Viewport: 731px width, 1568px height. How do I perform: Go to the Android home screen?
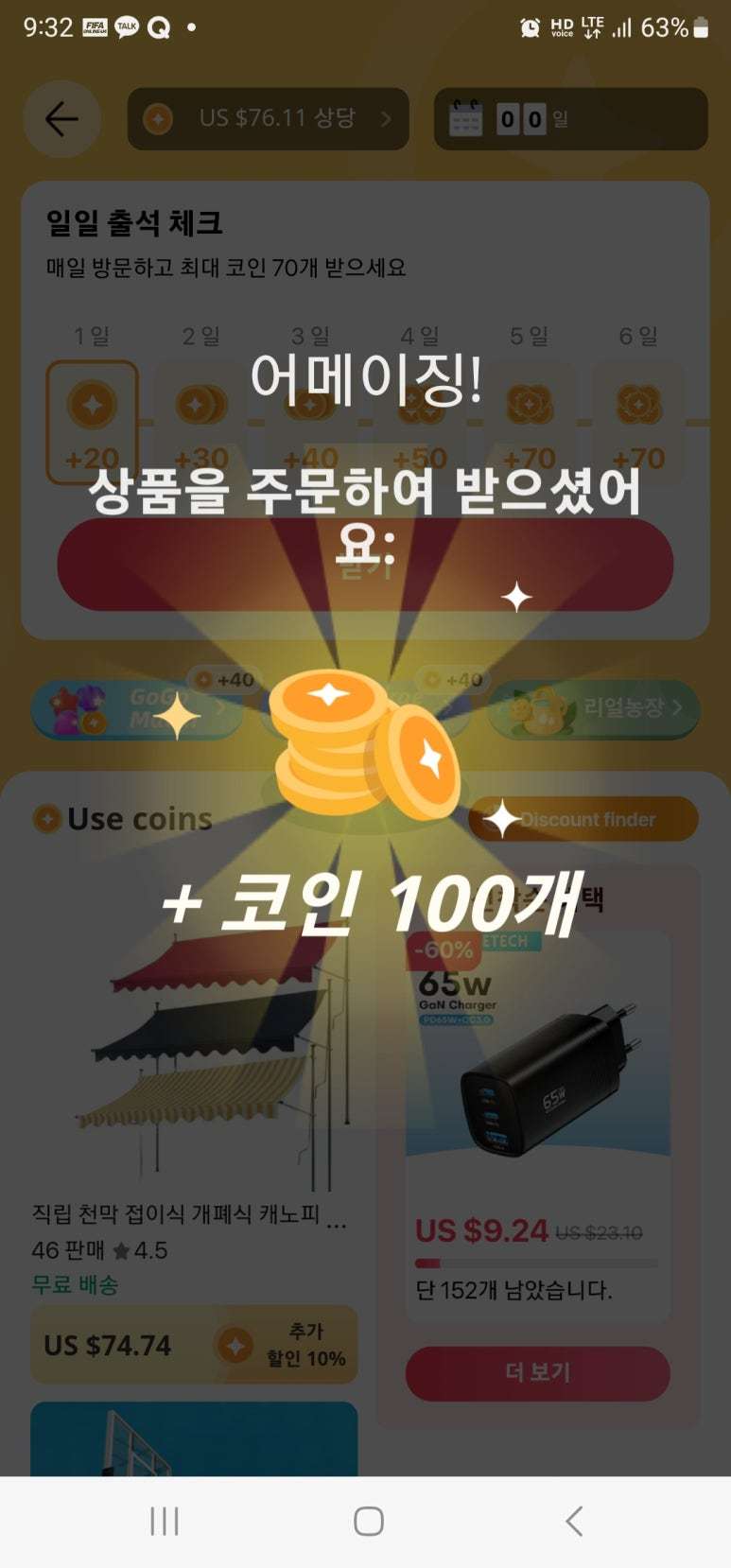coord(368,1521)
